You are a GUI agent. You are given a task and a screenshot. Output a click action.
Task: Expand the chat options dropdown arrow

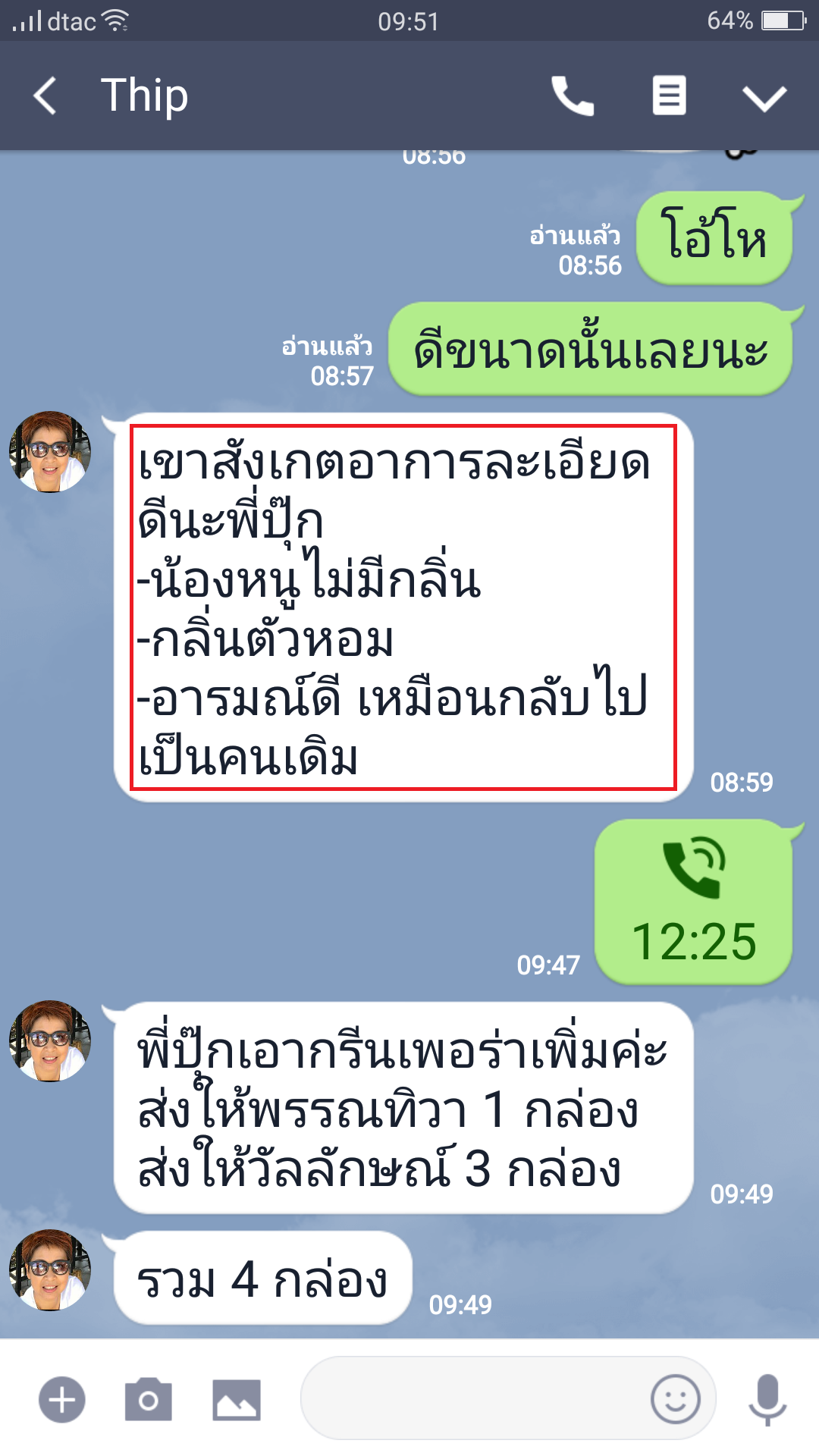click(764, 98)
